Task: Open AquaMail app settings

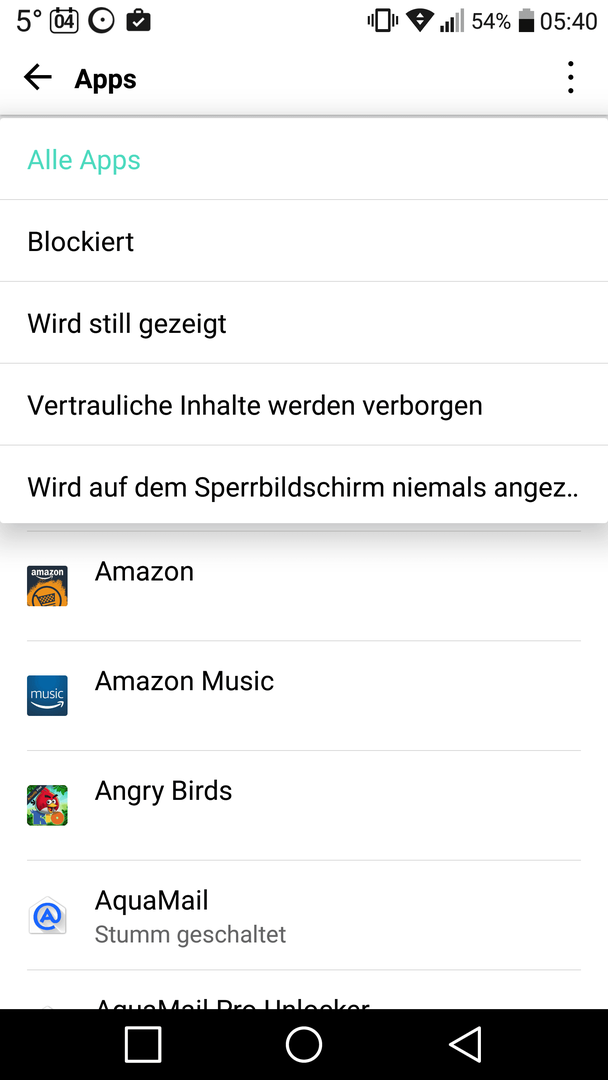Action: pyautogui.click(x=304, y=915)
